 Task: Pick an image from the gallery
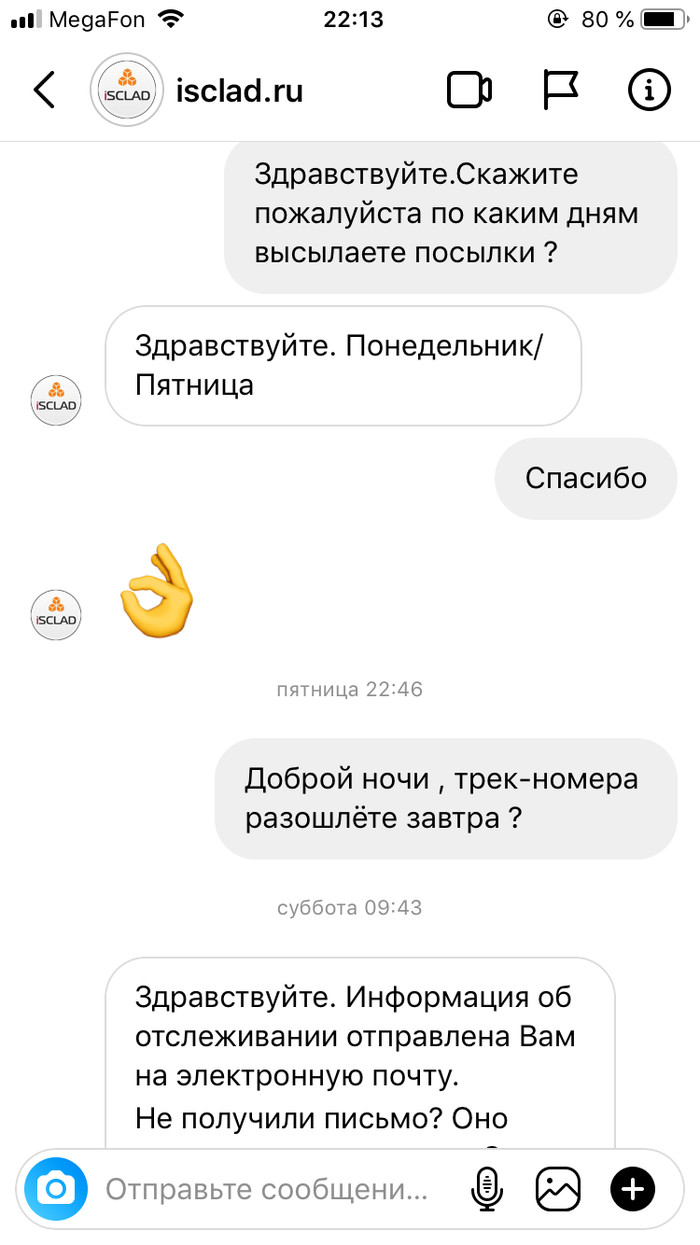click(558, 1189)
